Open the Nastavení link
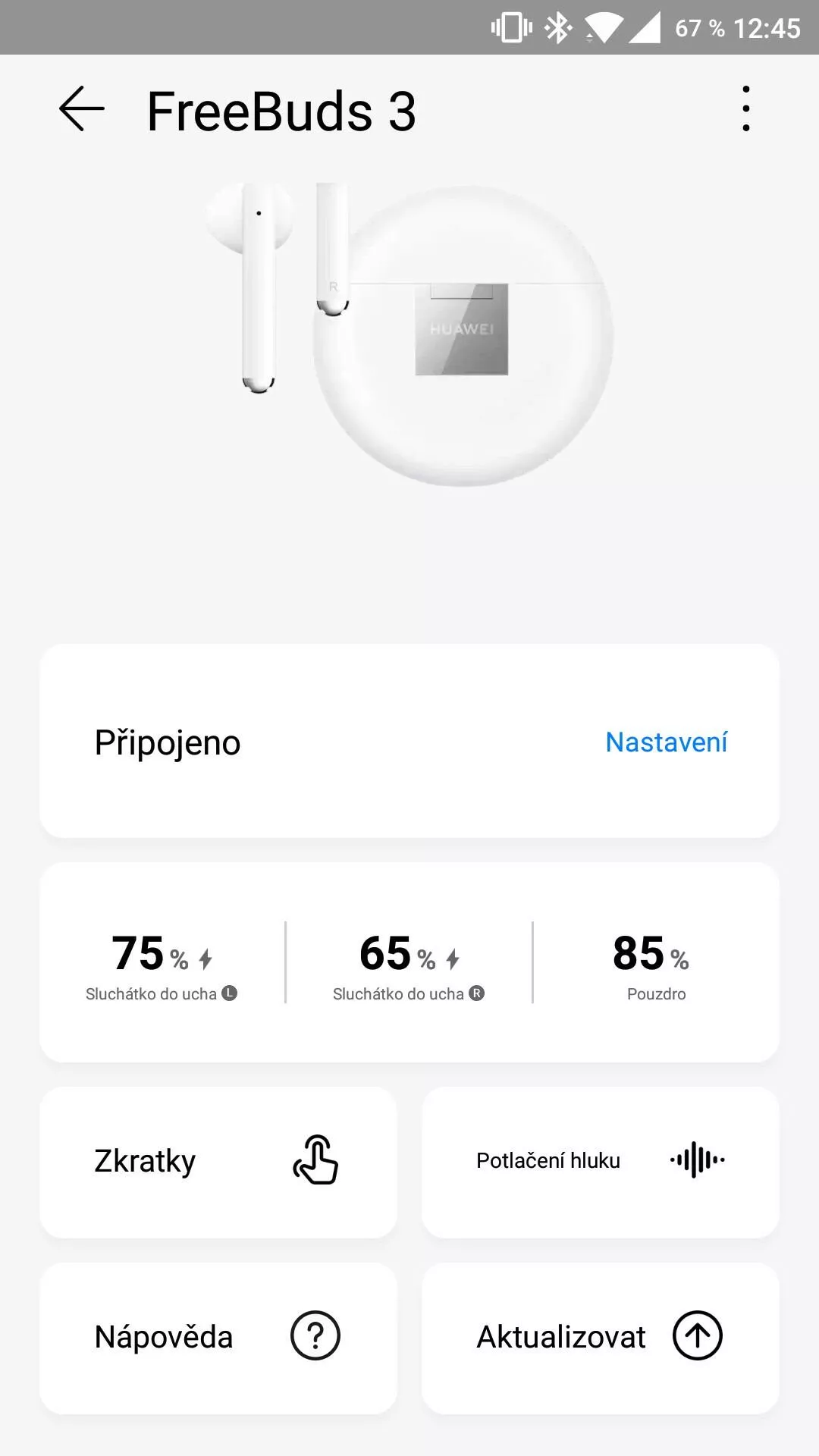This screenshot has height=1456, width=819. click(666, 742)
